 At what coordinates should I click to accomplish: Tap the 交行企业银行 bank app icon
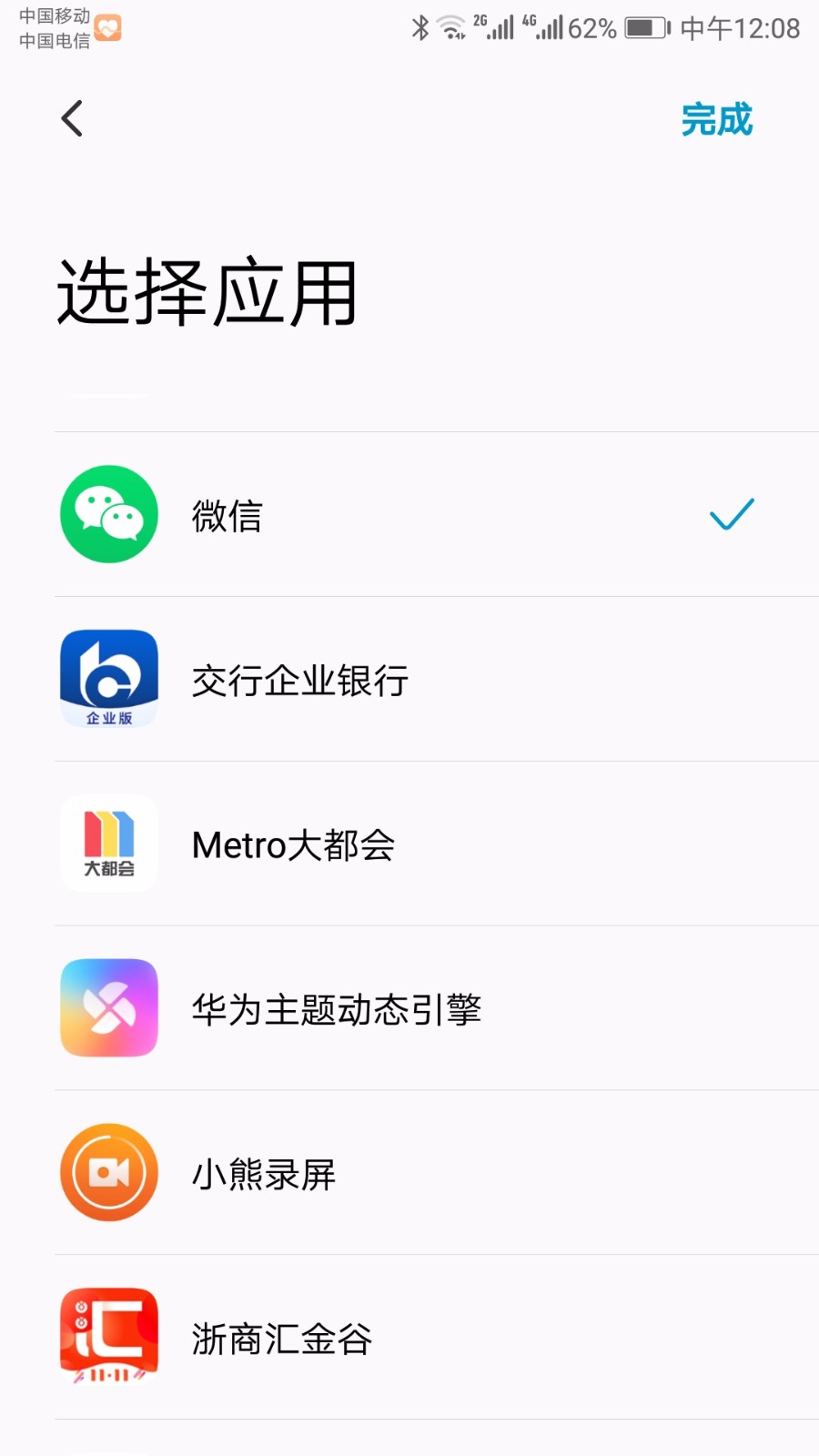click(108, 679)
